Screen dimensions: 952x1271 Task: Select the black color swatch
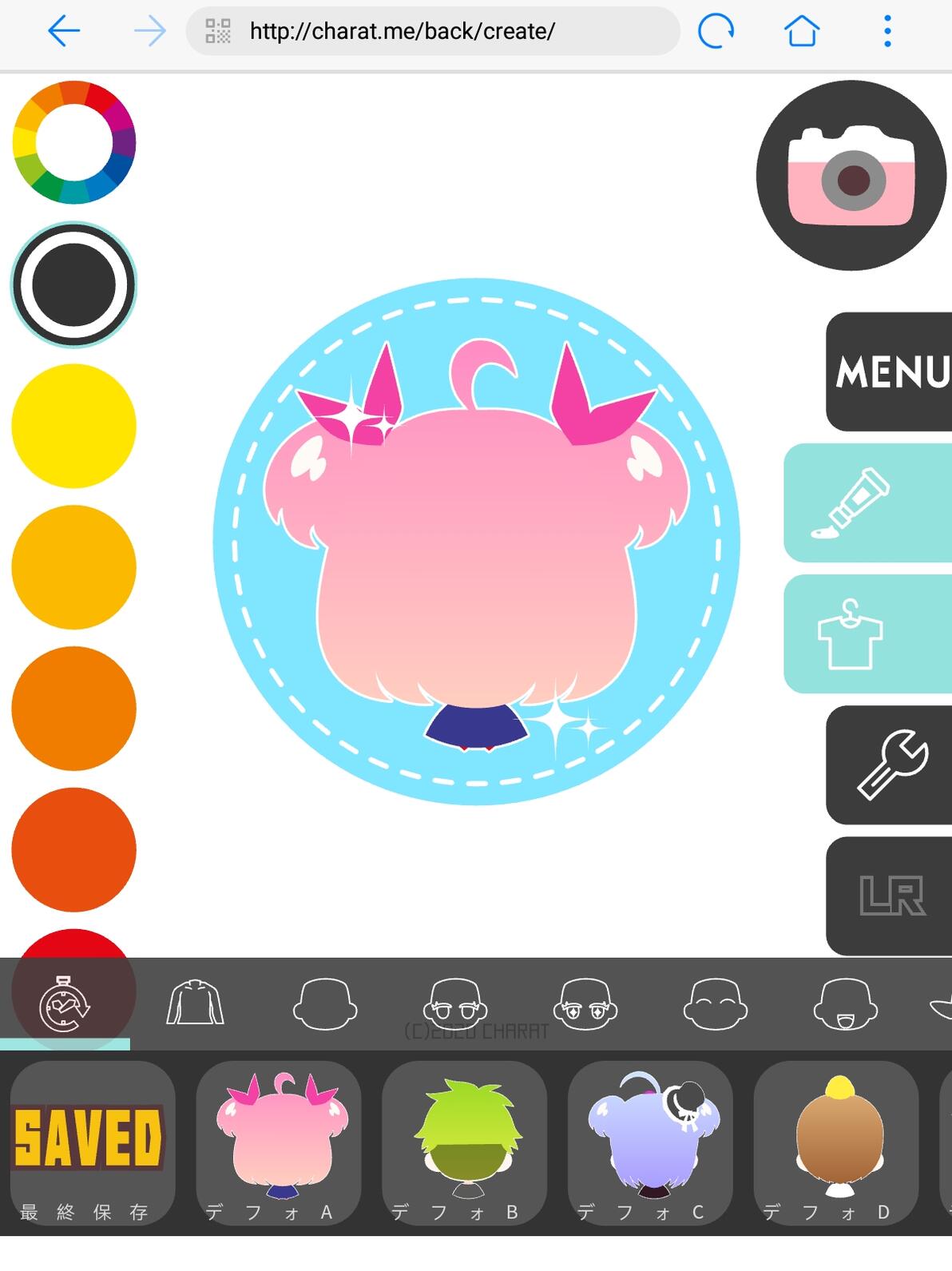74,284
